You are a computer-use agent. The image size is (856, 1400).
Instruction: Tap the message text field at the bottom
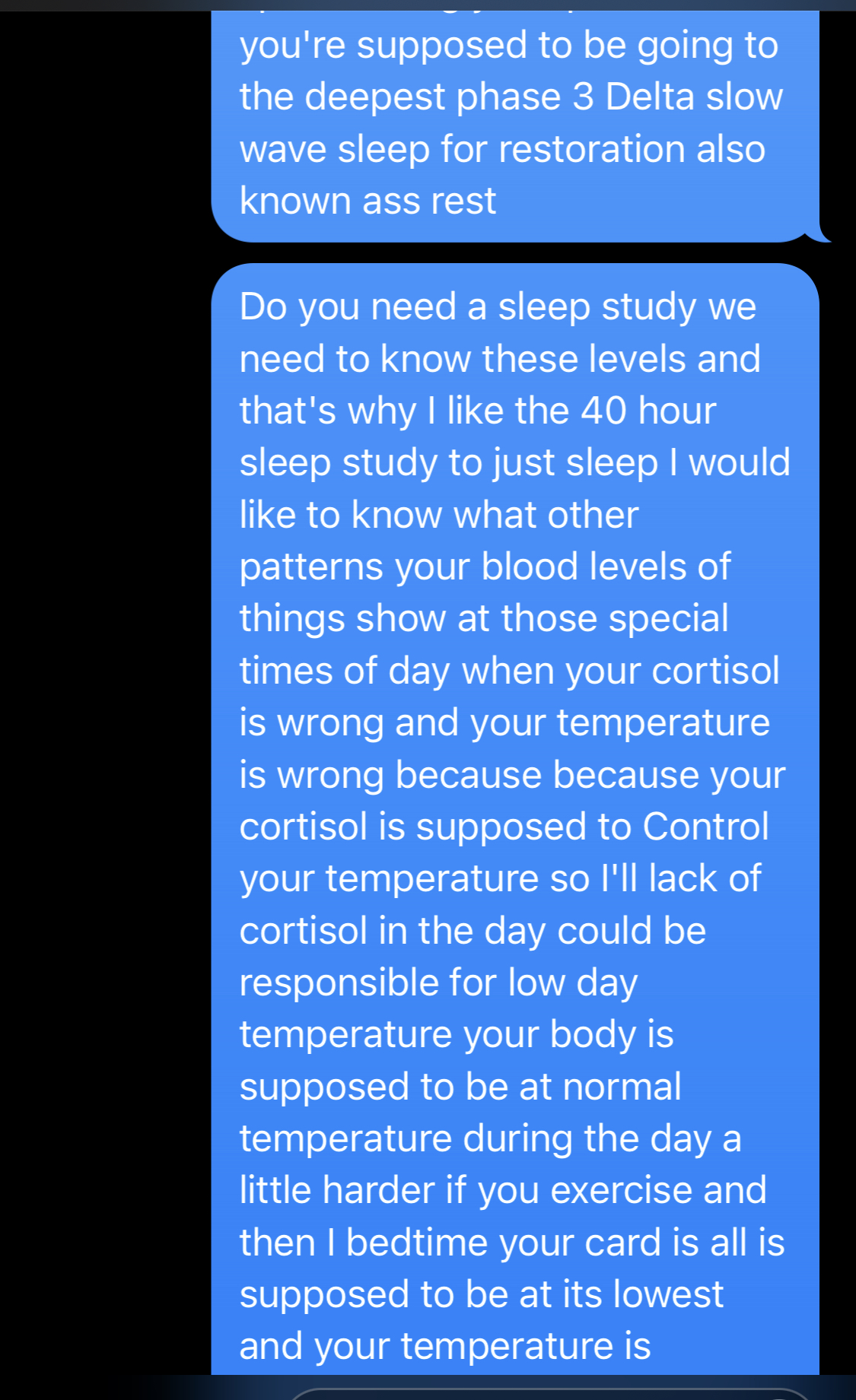[x=549, y=1393]
